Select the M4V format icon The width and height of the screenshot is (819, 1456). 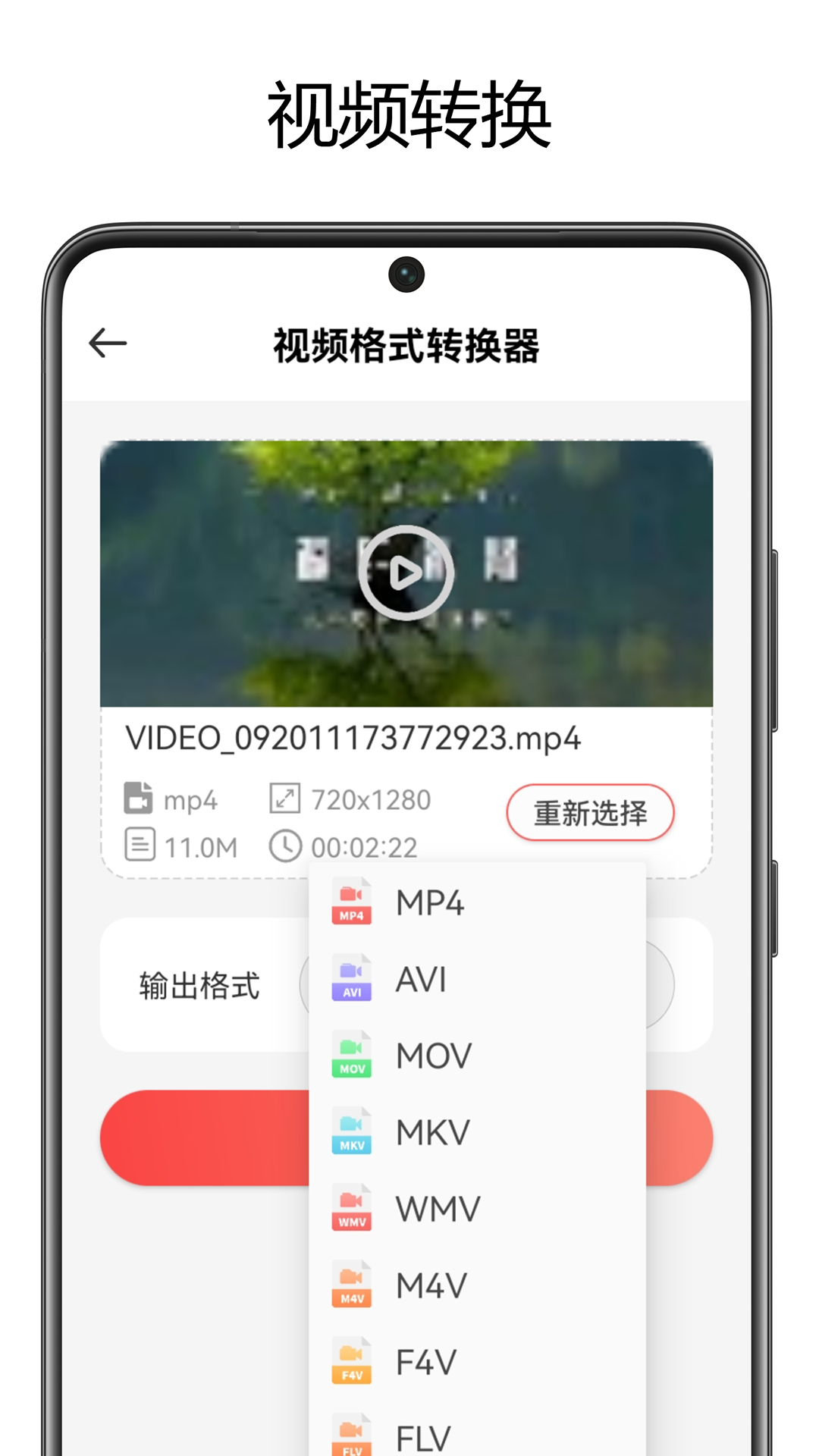pos(352,1282)
